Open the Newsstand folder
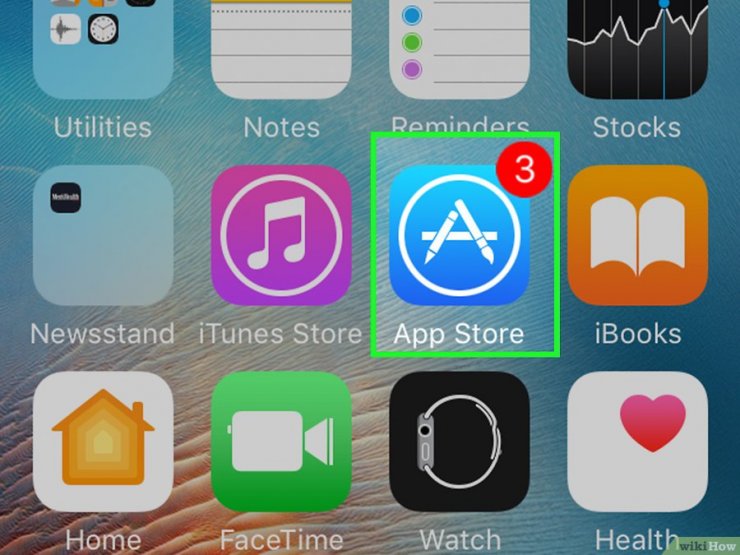This screenshot has height=555, width=740. (103, 235)
